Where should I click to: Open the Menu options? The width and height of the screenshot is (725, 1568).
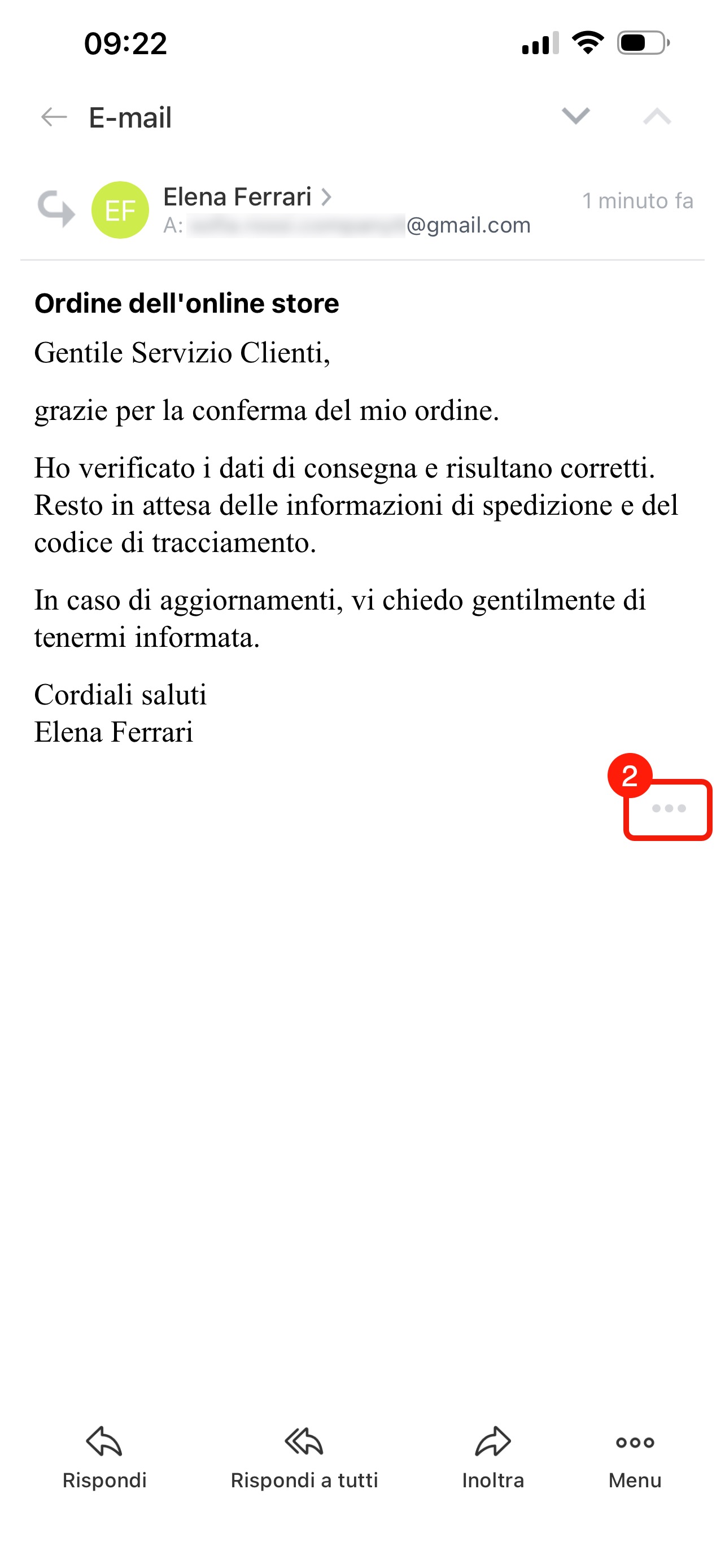click(x=635, y=1458)
